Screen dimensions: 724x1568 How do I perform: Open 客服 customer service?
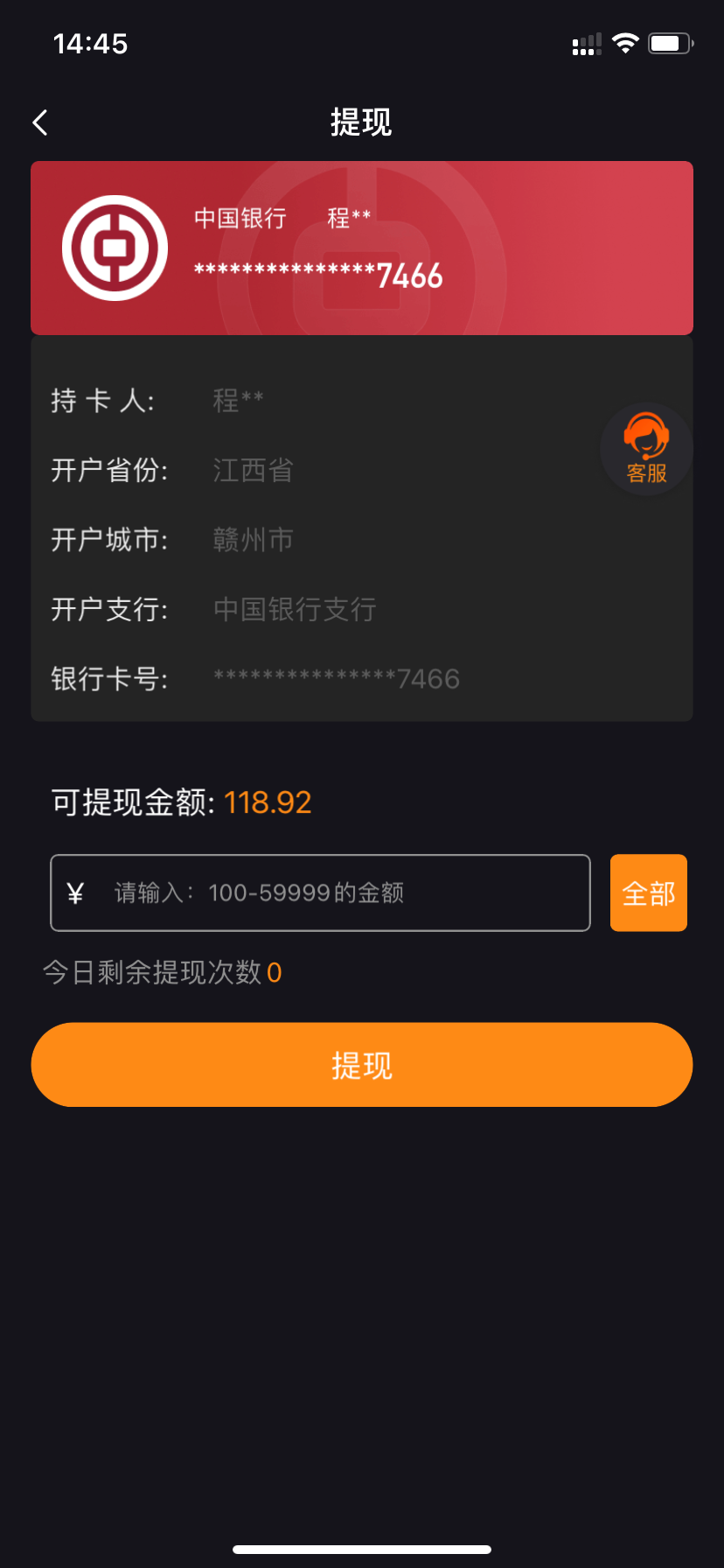[646, 449]
